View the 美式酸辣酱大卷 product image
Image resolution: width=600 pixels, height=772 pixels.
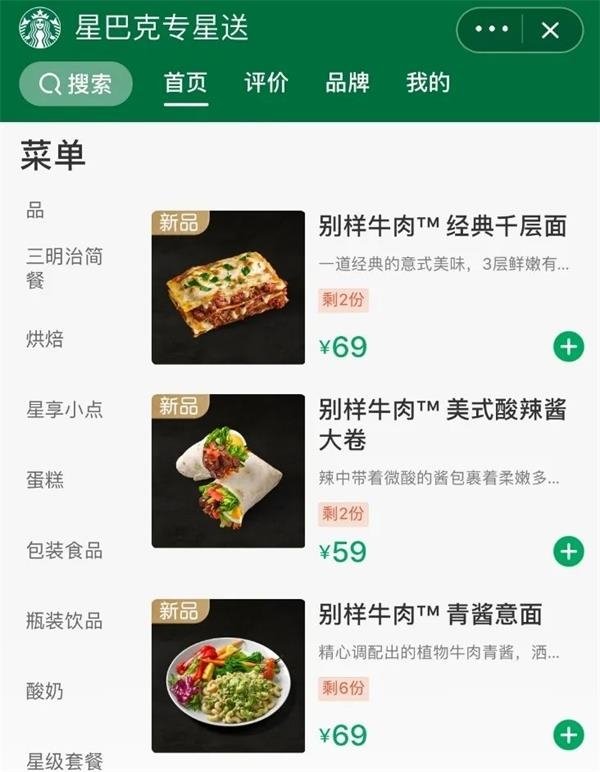point(228,471)
